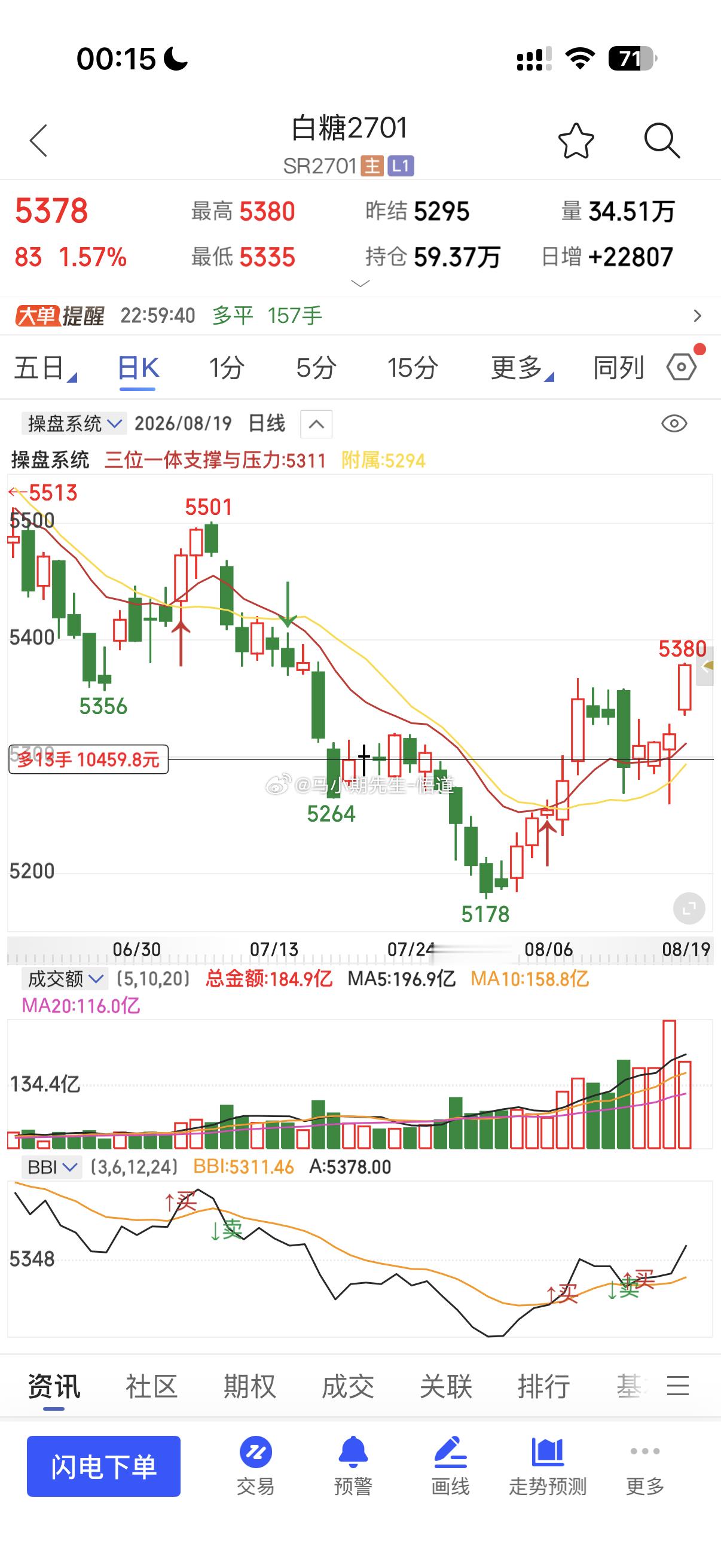Open the 预警 bell
Viewport: 721px width, 1568px height.
[x=353, y=1466]
